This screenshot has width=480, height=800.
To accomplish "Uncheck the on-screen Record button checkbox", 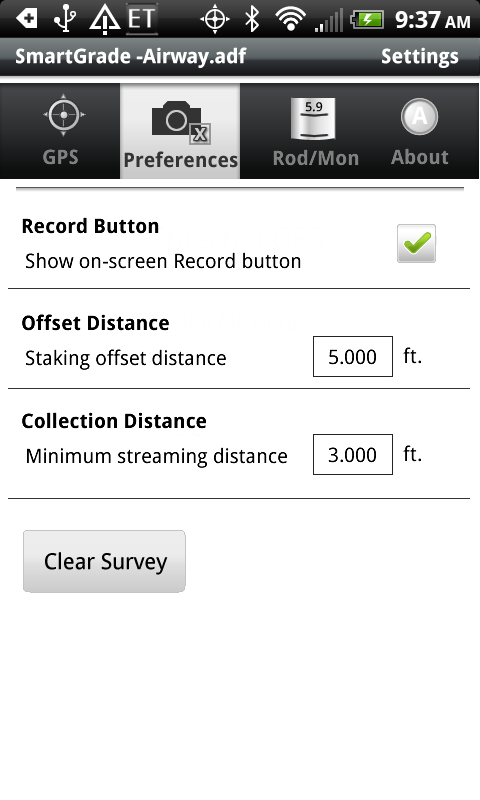I will point(416,243).
